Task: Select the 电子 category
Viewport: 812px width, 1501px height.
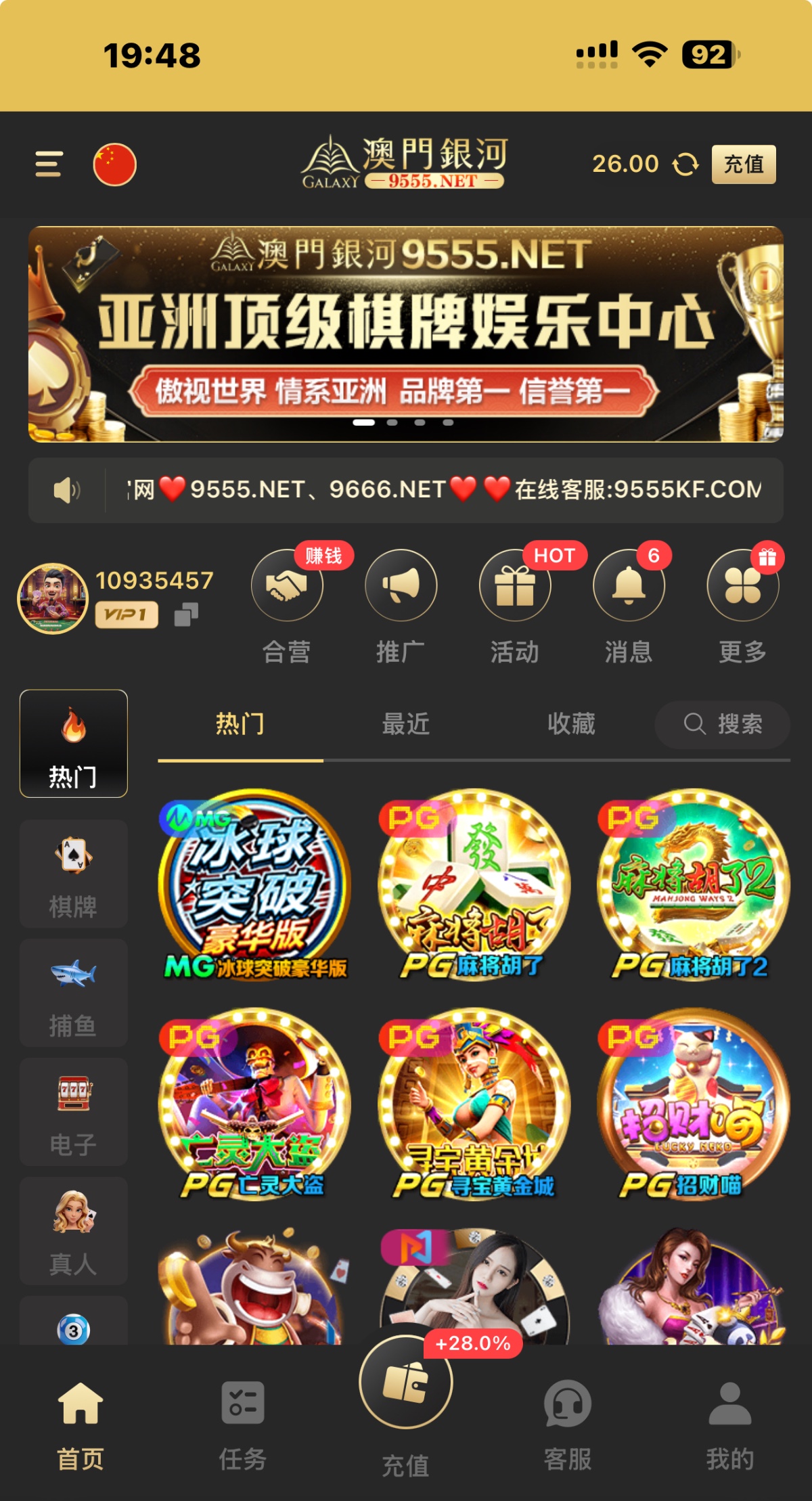Action: point(73,1112)
